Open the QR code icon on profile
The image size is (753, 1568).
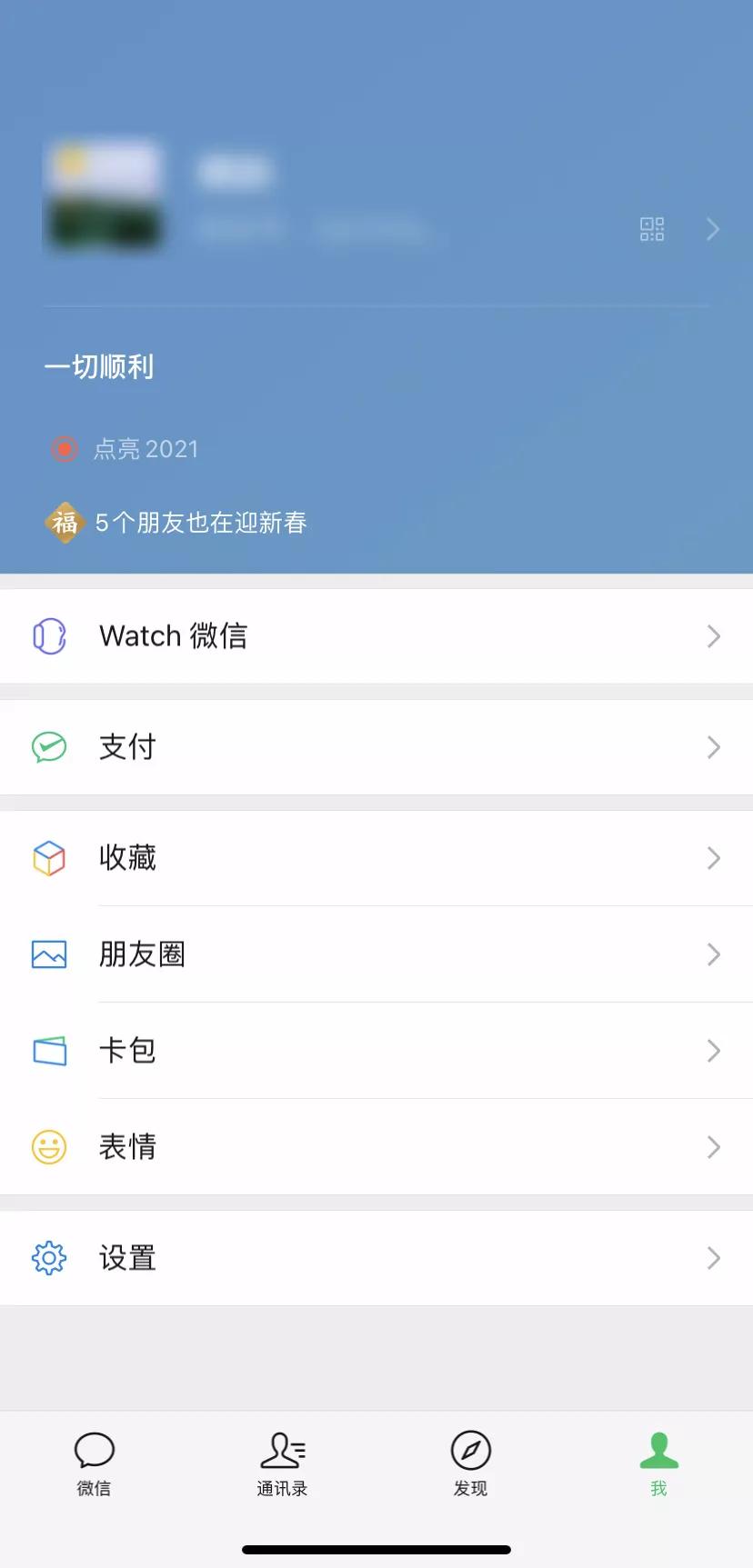651,229
